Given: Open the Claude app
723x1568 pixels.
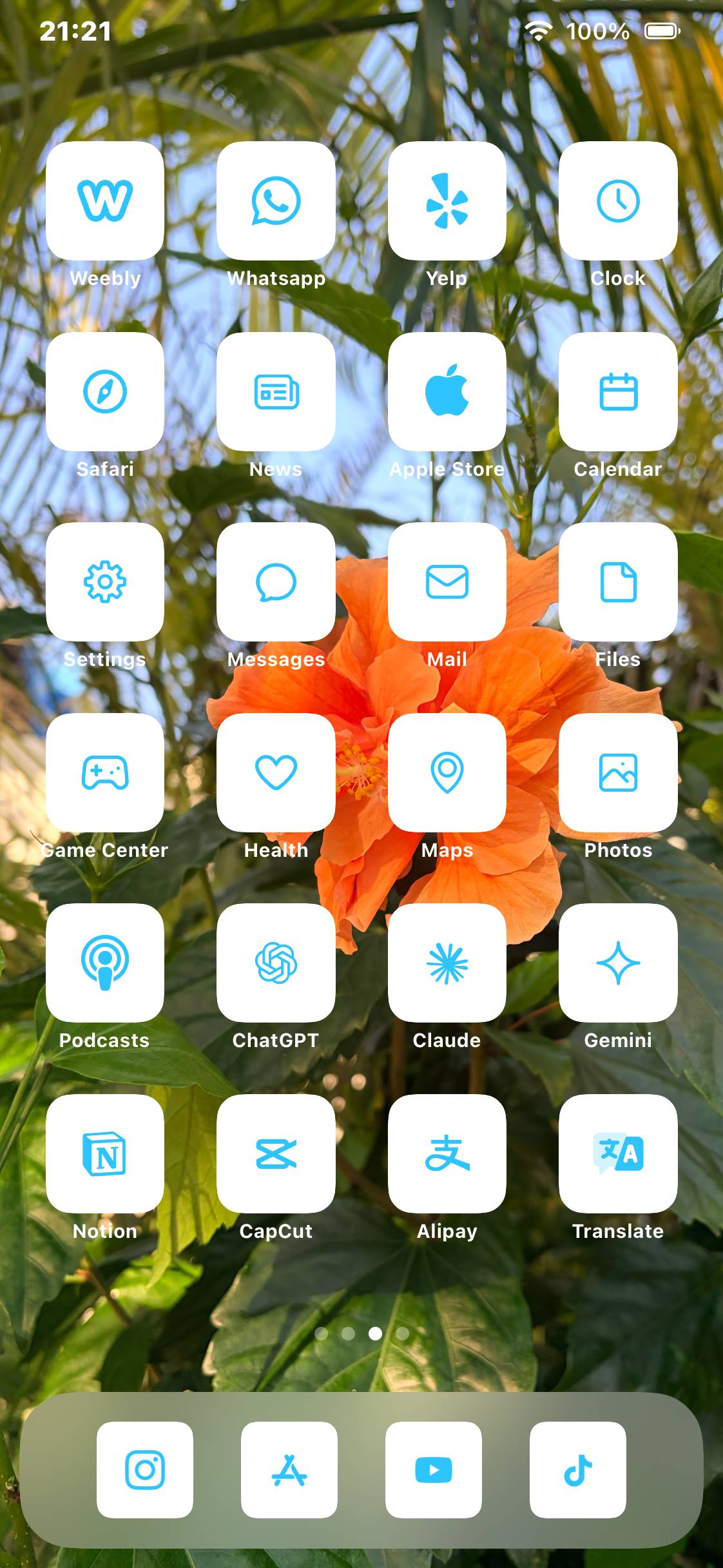Looking at the screenshot, I should pyautogui.click(x=447, y=963).
